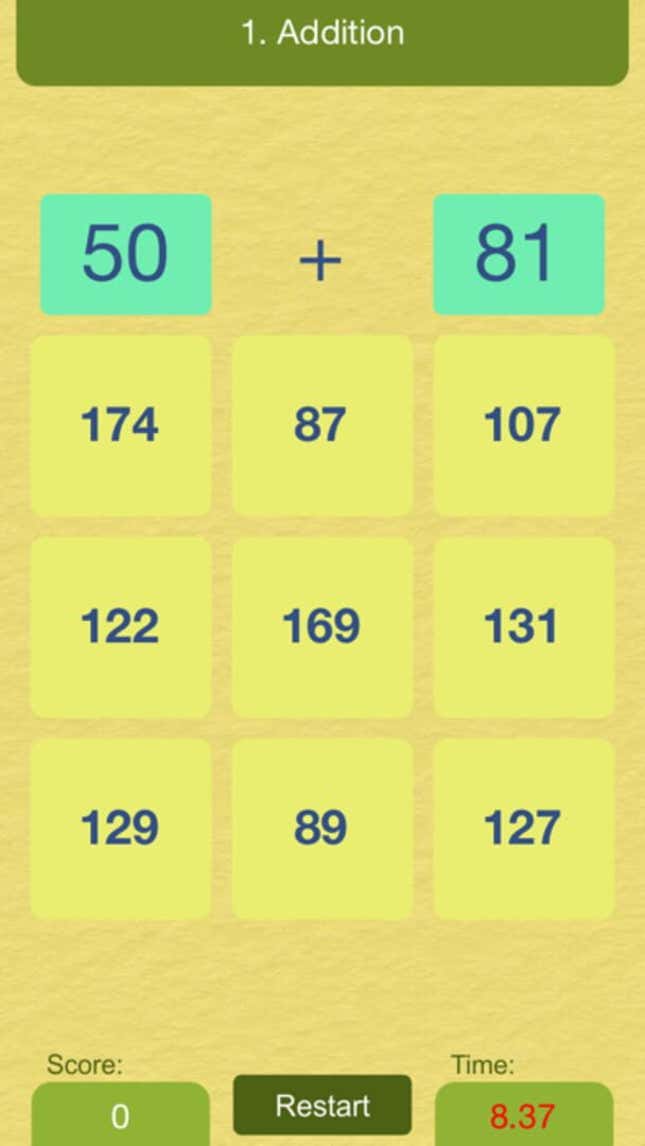Select answer 89
This screenshot has height=1146, width=645.
[x=322, y=829]
